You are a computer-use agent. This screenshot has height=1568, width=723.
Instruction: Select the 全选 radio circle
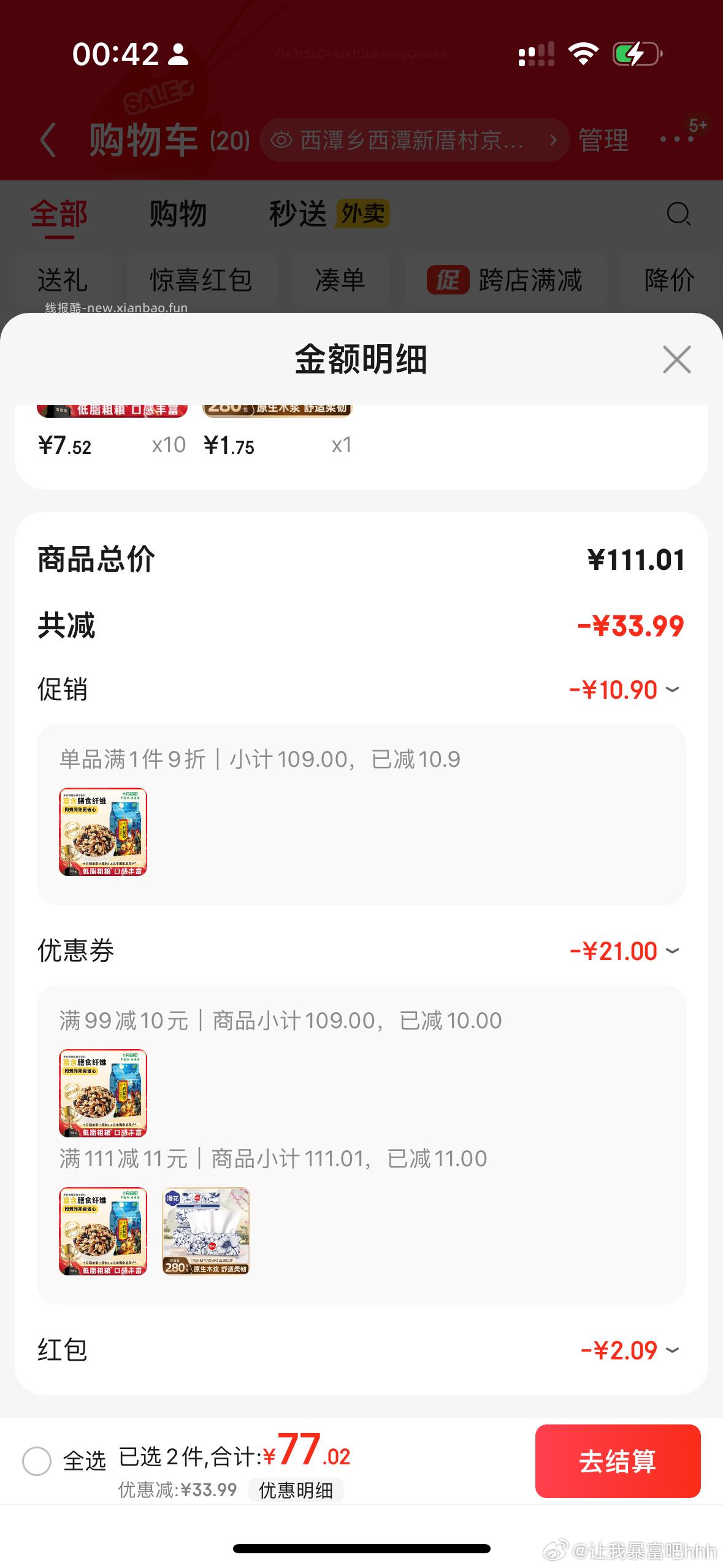pos(36,1460)
